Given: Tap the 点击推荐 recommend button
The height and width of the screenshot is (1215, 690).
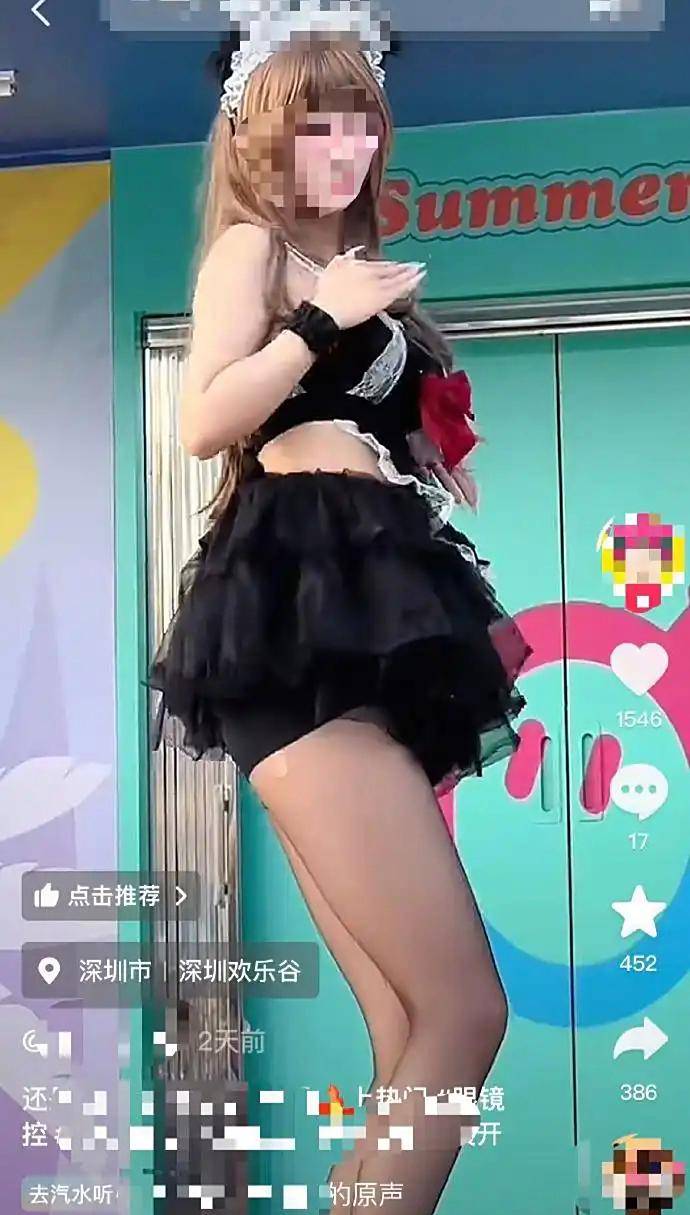Looking at the screenshot, I should click(x=111, y=896).
